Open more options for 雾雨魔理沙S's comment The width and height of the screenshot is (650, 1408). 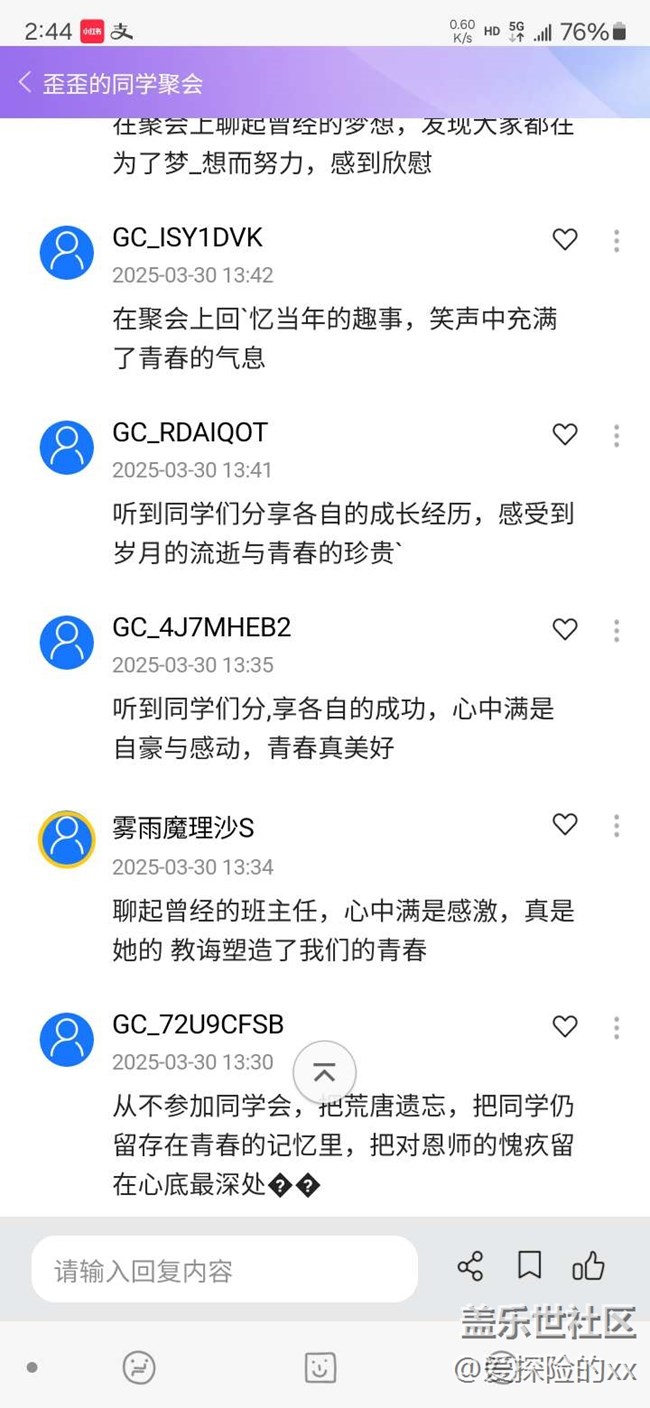pyautogui.click(x=616, y=825)
